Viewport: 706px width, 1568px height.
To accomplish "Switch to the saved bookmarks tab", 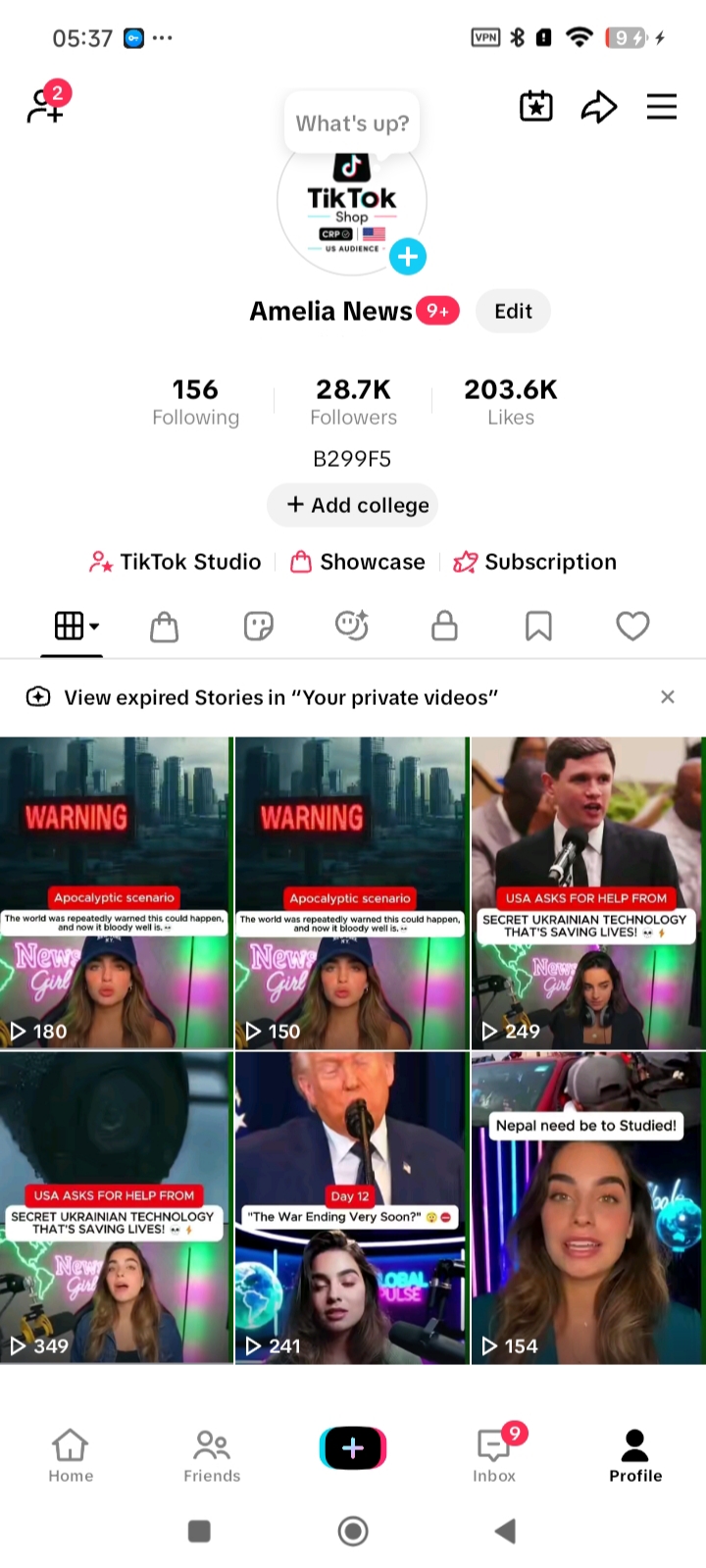I will (538, 626).
